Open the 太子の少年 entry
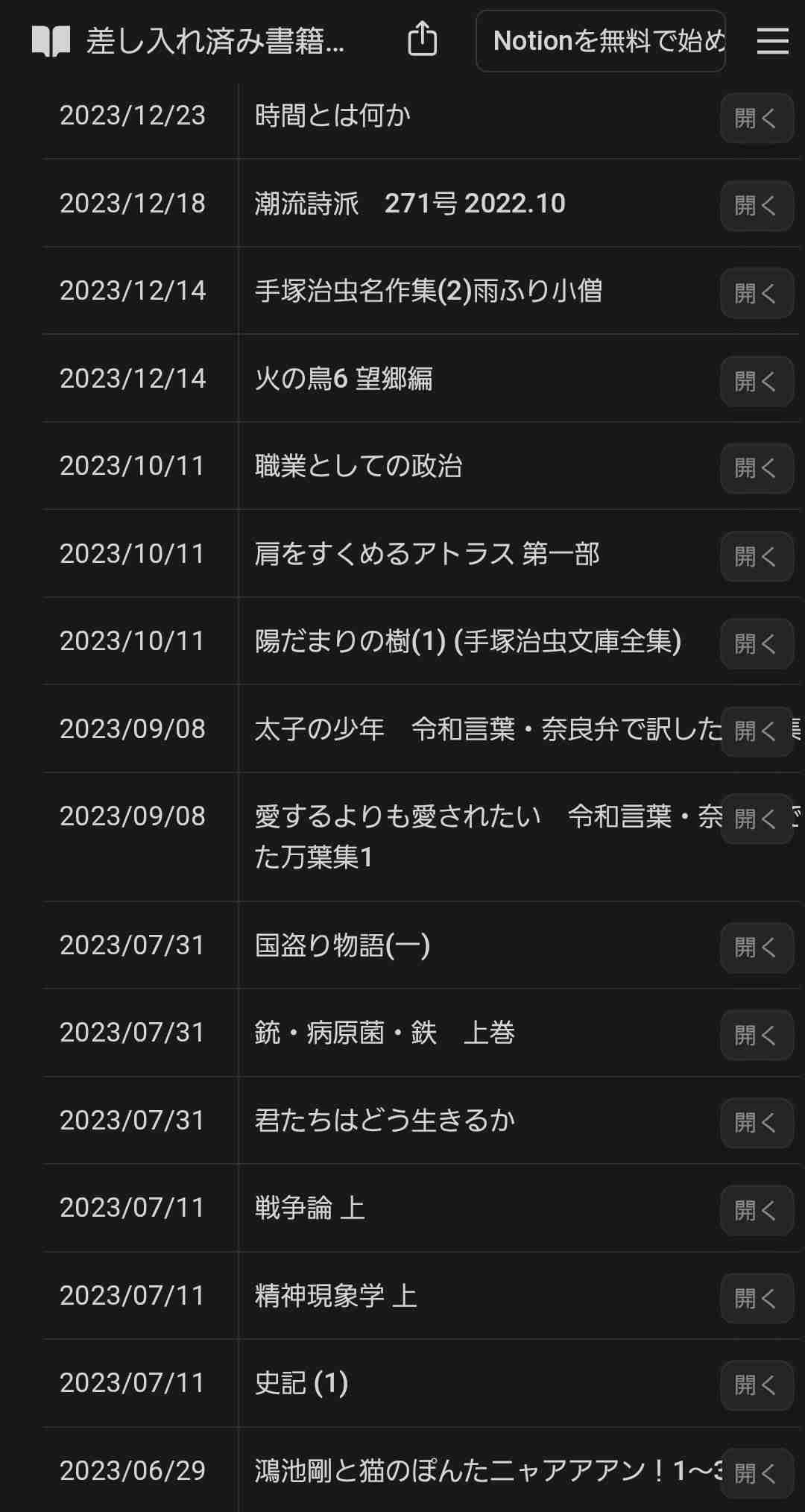 756,731
